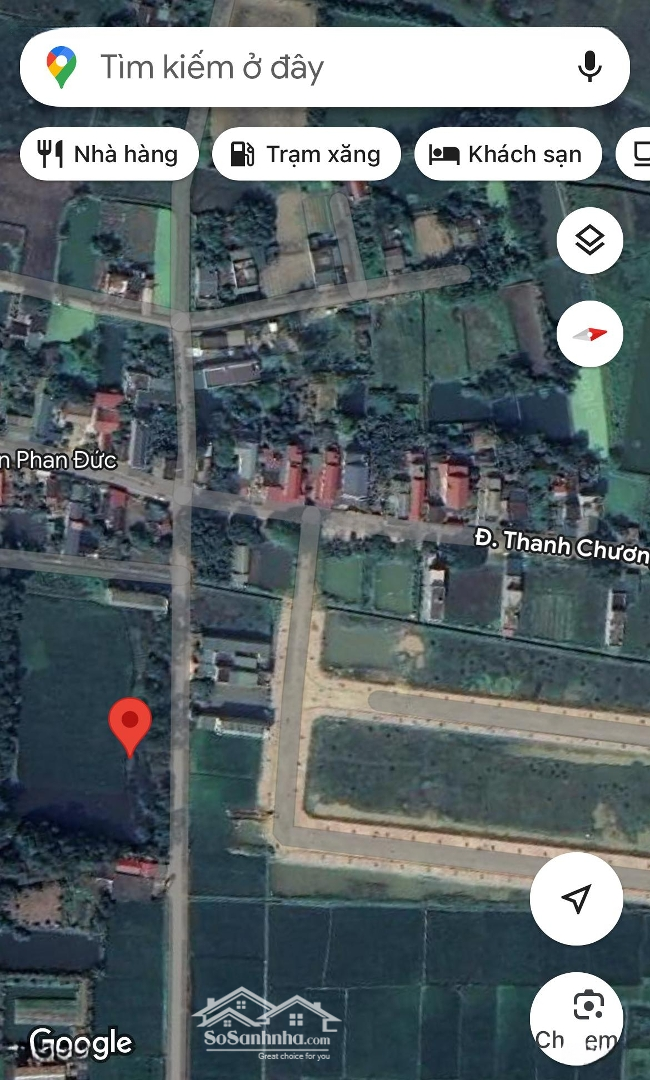Image resolution: width=650 pixels, height=1080 pixels.
Task: Select the Nhà hàng chip
Action: coord(109,154)
